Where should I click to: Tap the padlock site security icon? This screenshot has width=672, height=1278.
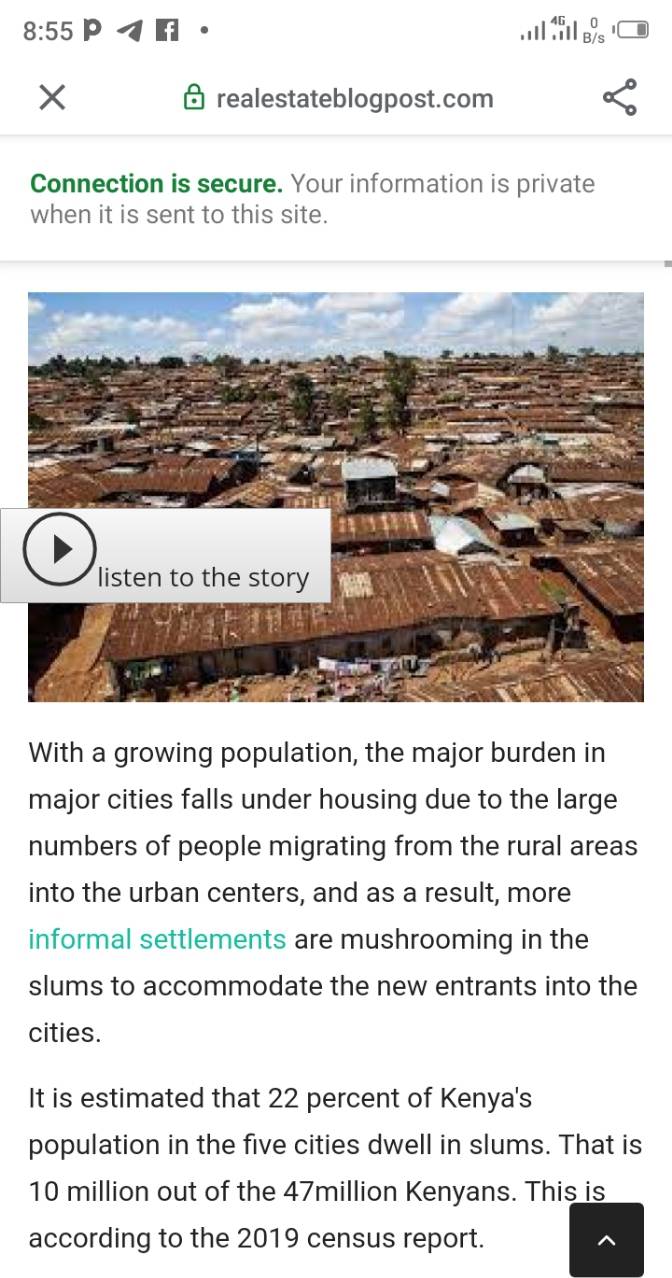pos(194,98)
